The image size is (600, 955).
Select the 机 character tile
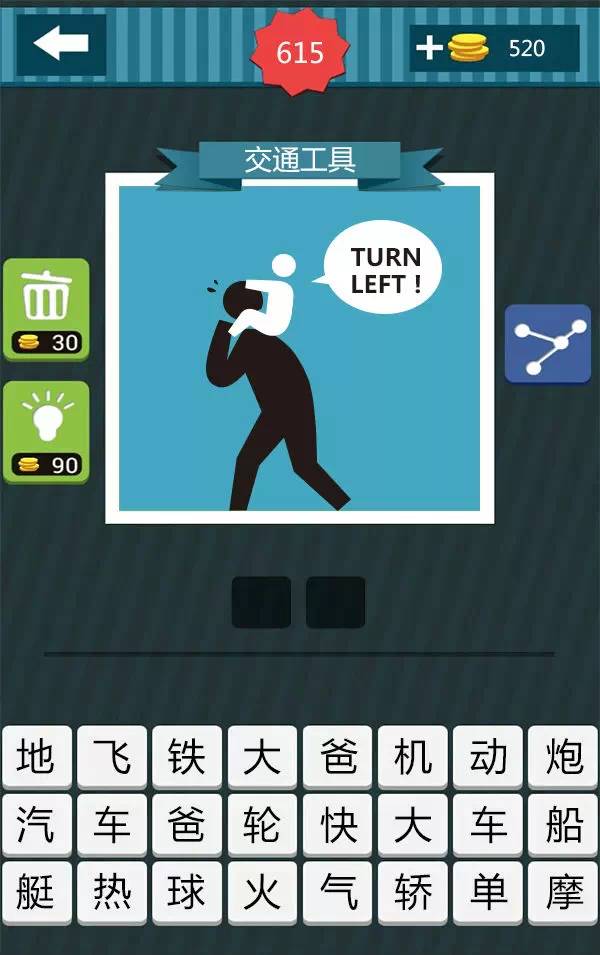412,757
